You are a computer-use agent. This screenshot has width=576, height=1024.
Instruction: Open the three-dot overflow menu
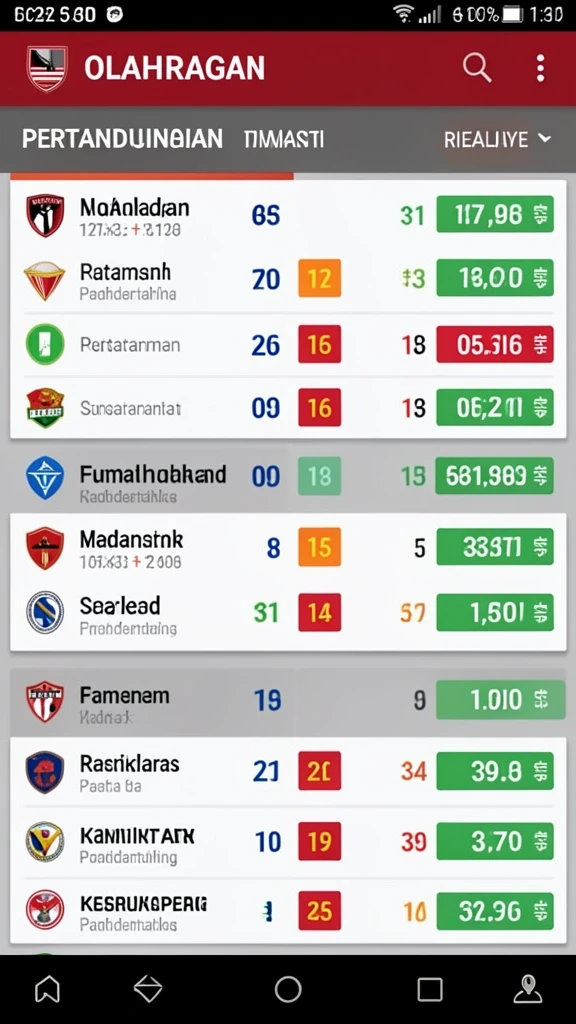coord(540,68)
